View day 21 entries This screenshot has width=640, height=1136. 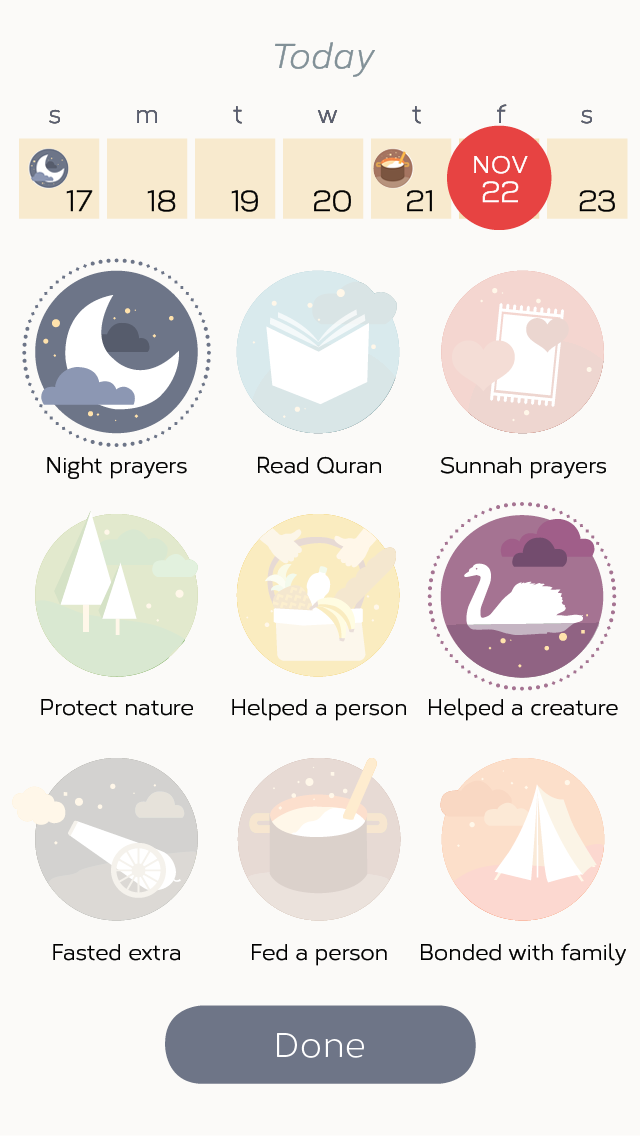[x=409, y=179]
